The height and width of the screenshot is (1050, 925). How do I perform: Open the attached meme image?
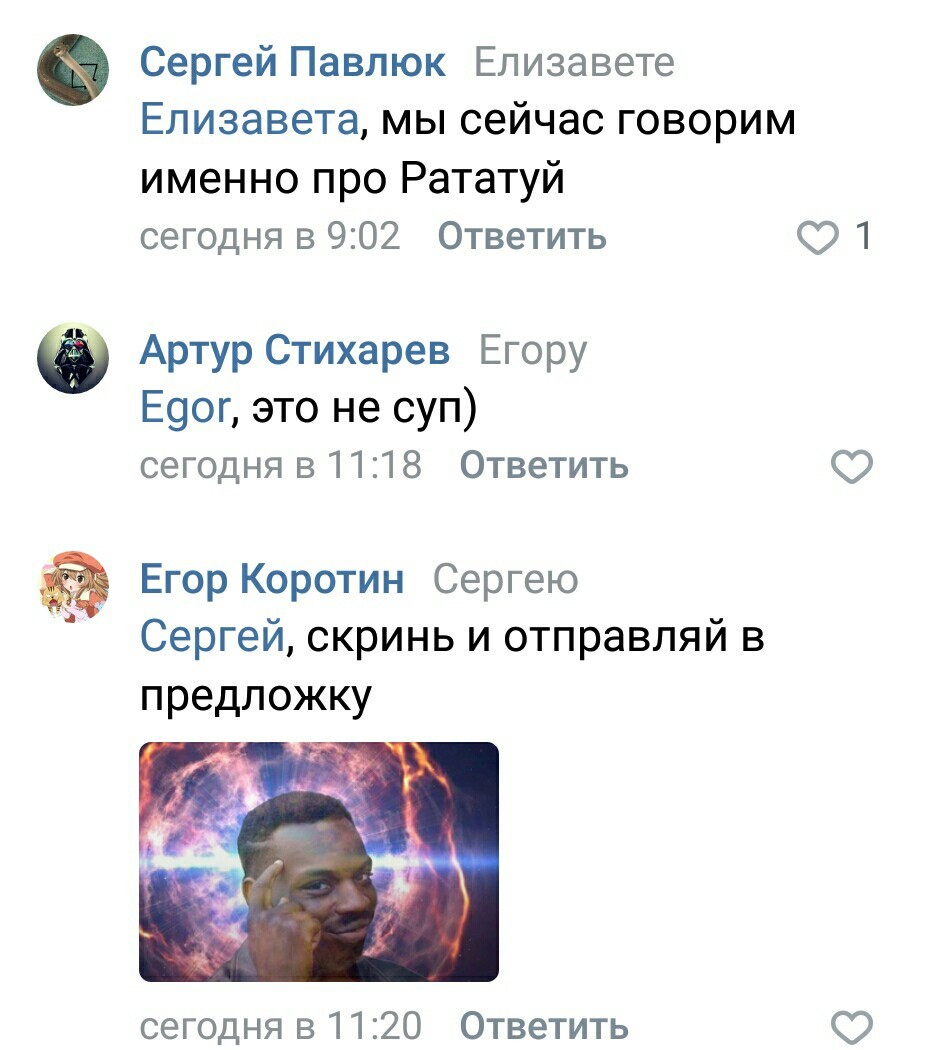pos(318,861)
